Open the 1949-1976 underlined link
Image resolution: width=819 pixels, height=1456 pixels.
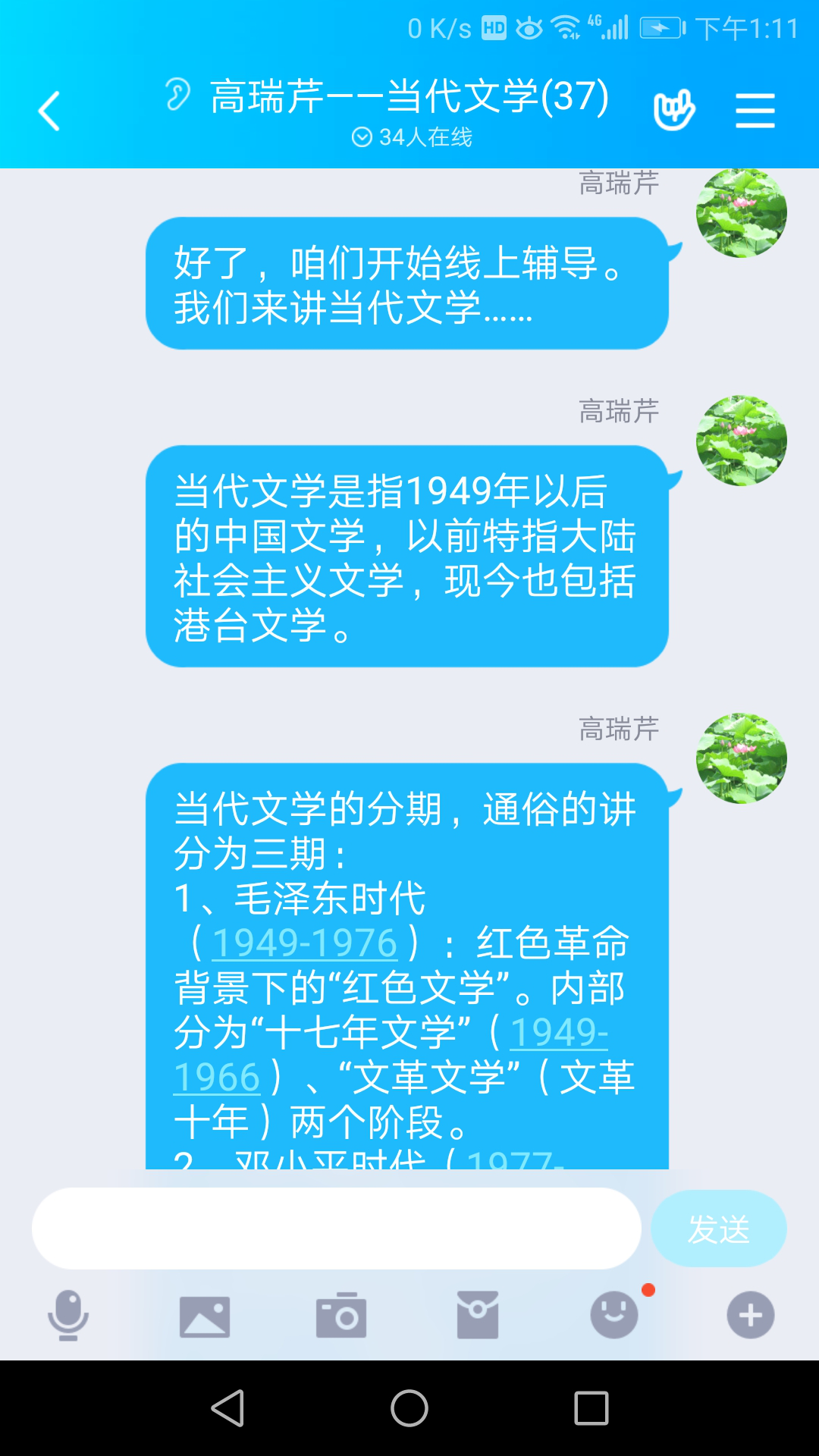pos(304,943)
